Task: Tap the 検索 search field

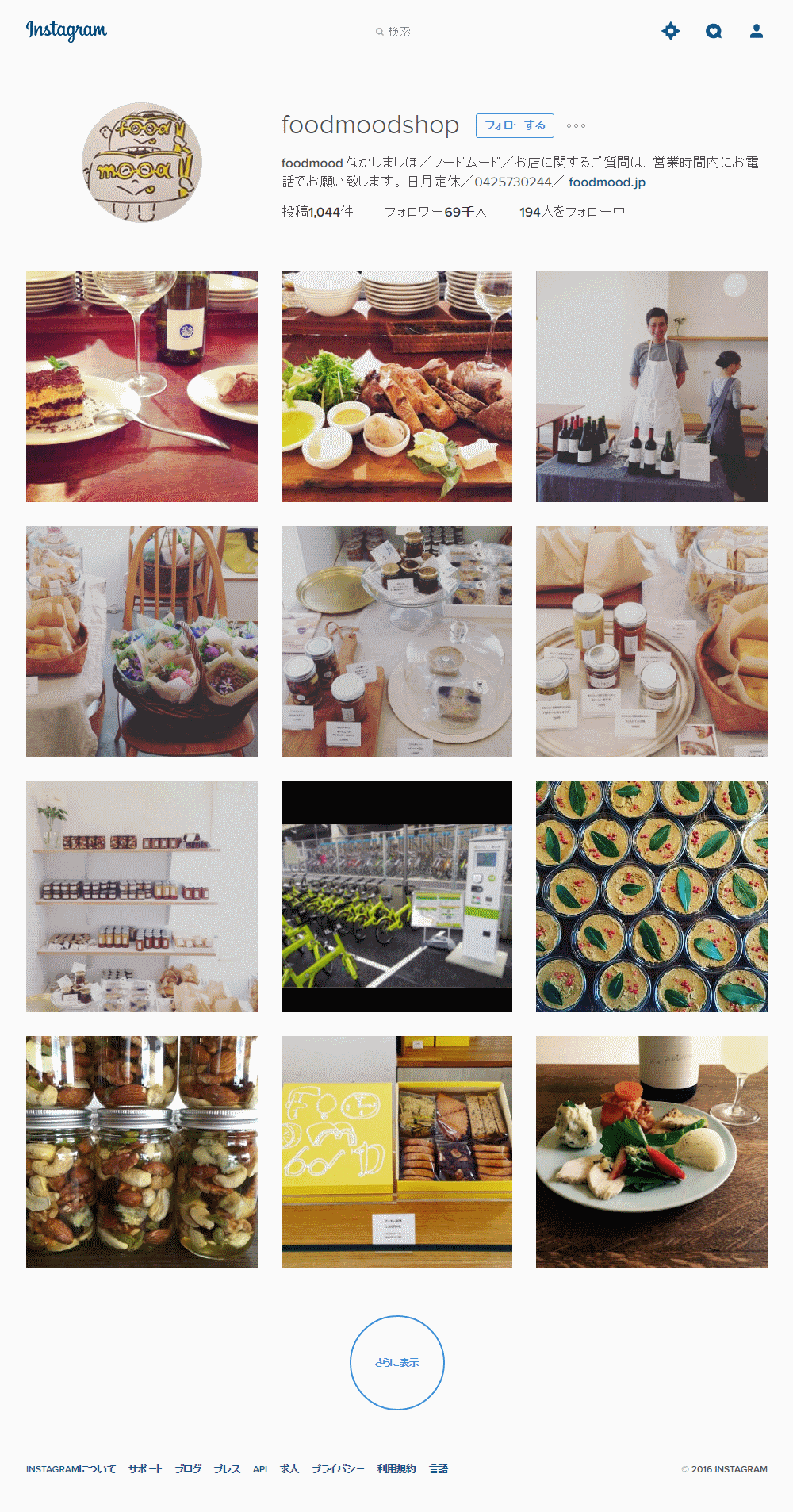Action: (x=396, y=32)
